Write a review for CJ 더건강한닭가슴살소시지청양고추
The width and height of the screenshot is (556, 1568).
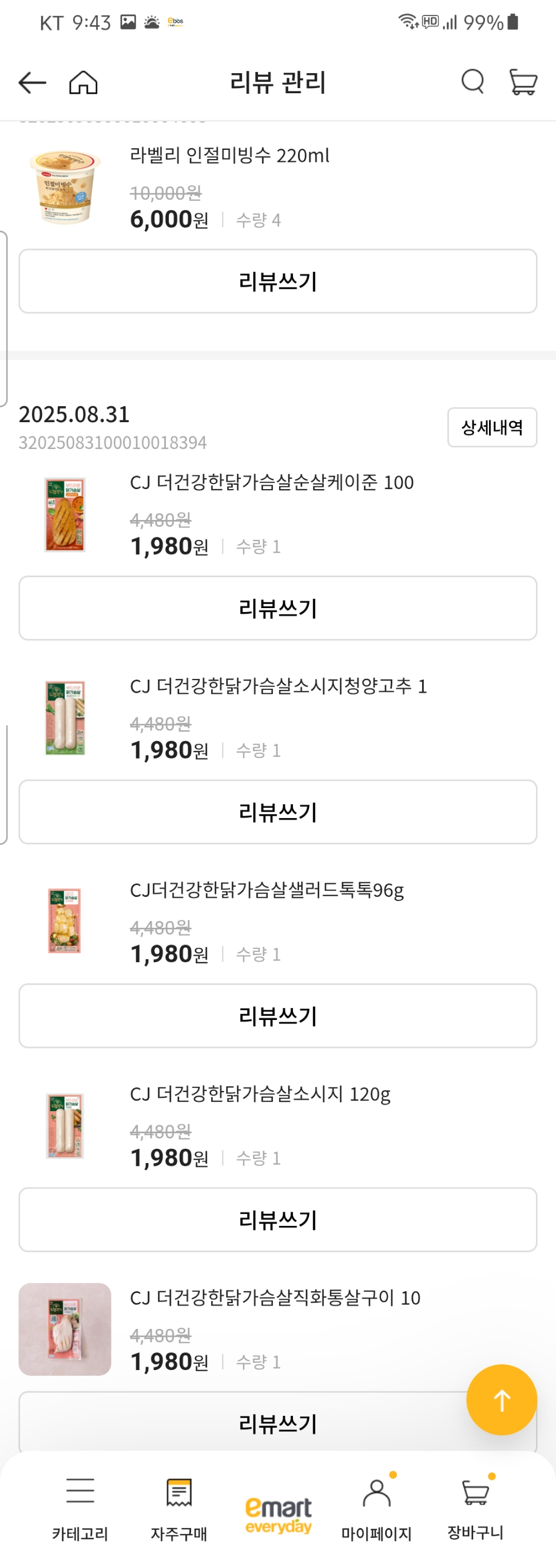[277, 813]
